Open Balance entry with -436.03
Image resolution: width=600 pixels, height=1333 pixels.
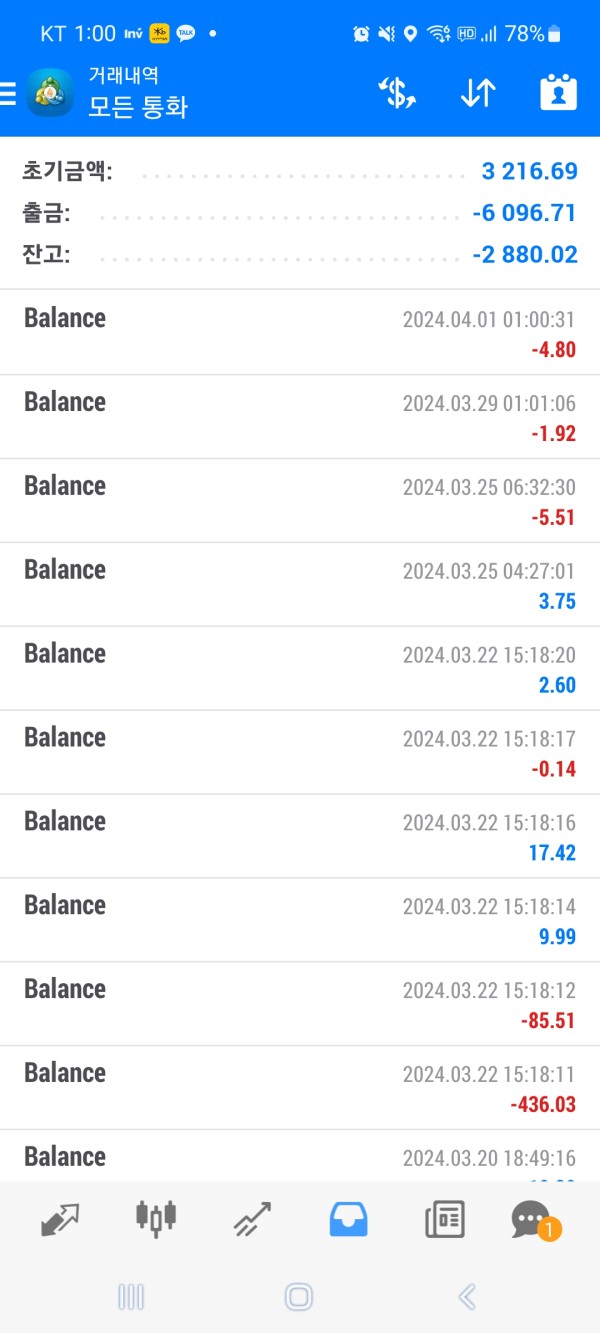[300, 1088]
